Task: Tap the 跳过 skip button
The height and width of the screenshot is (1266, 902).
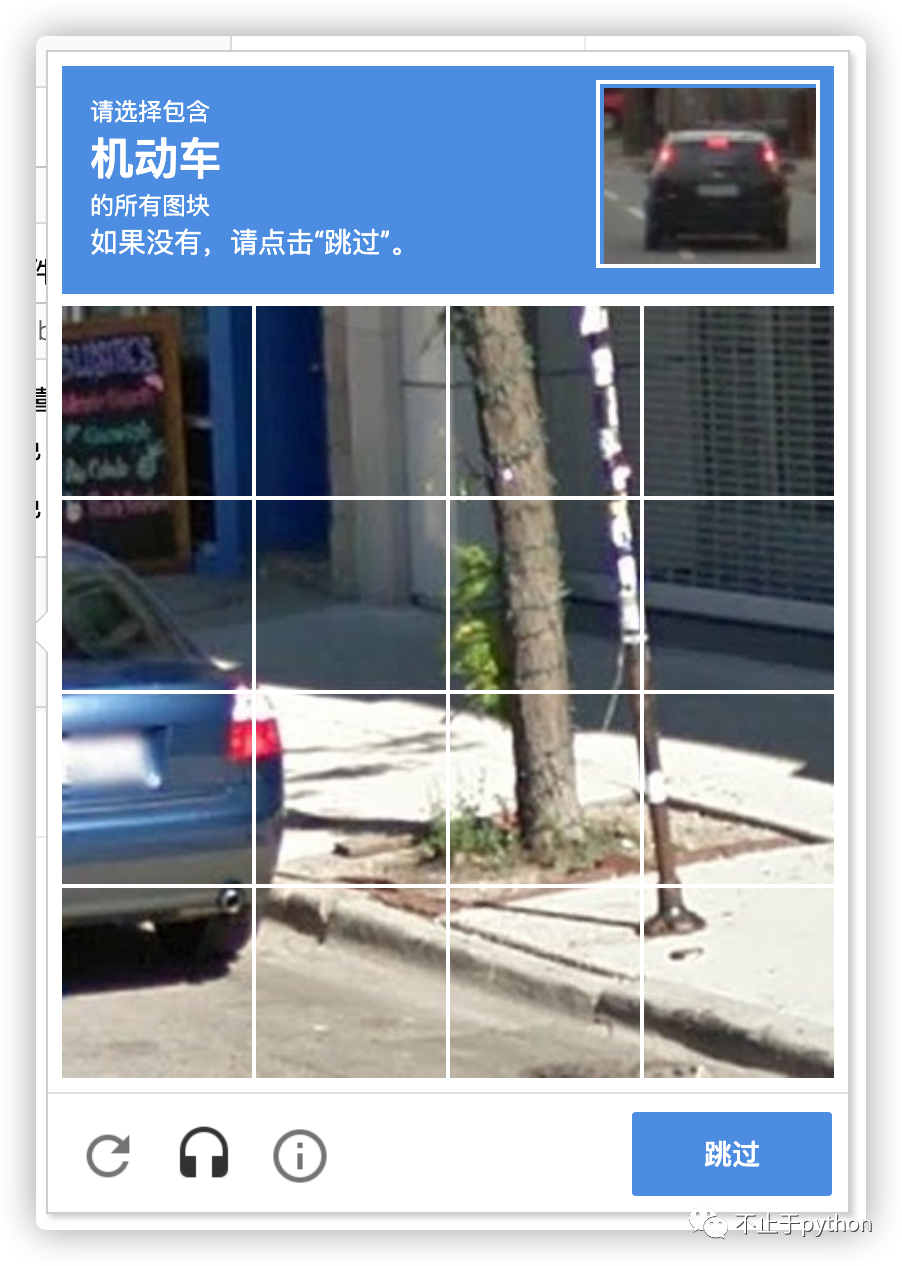Action: [x=731, y=1154]
